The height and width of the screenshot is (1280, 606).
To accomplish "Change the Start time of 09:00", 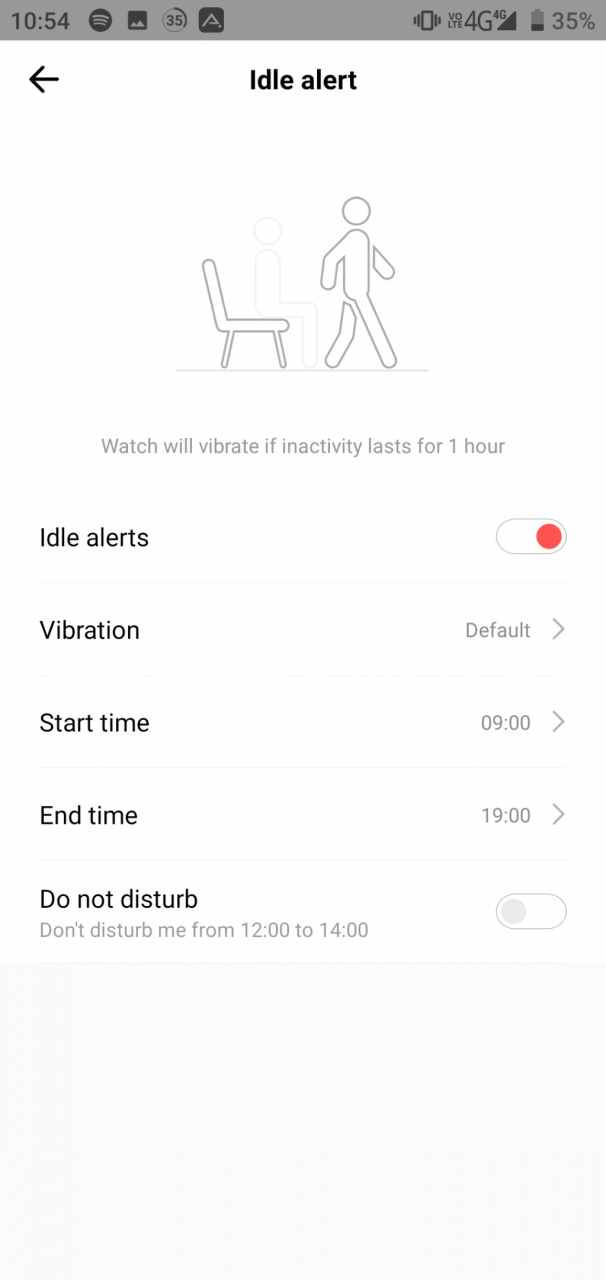I will (x=303, y=722).
